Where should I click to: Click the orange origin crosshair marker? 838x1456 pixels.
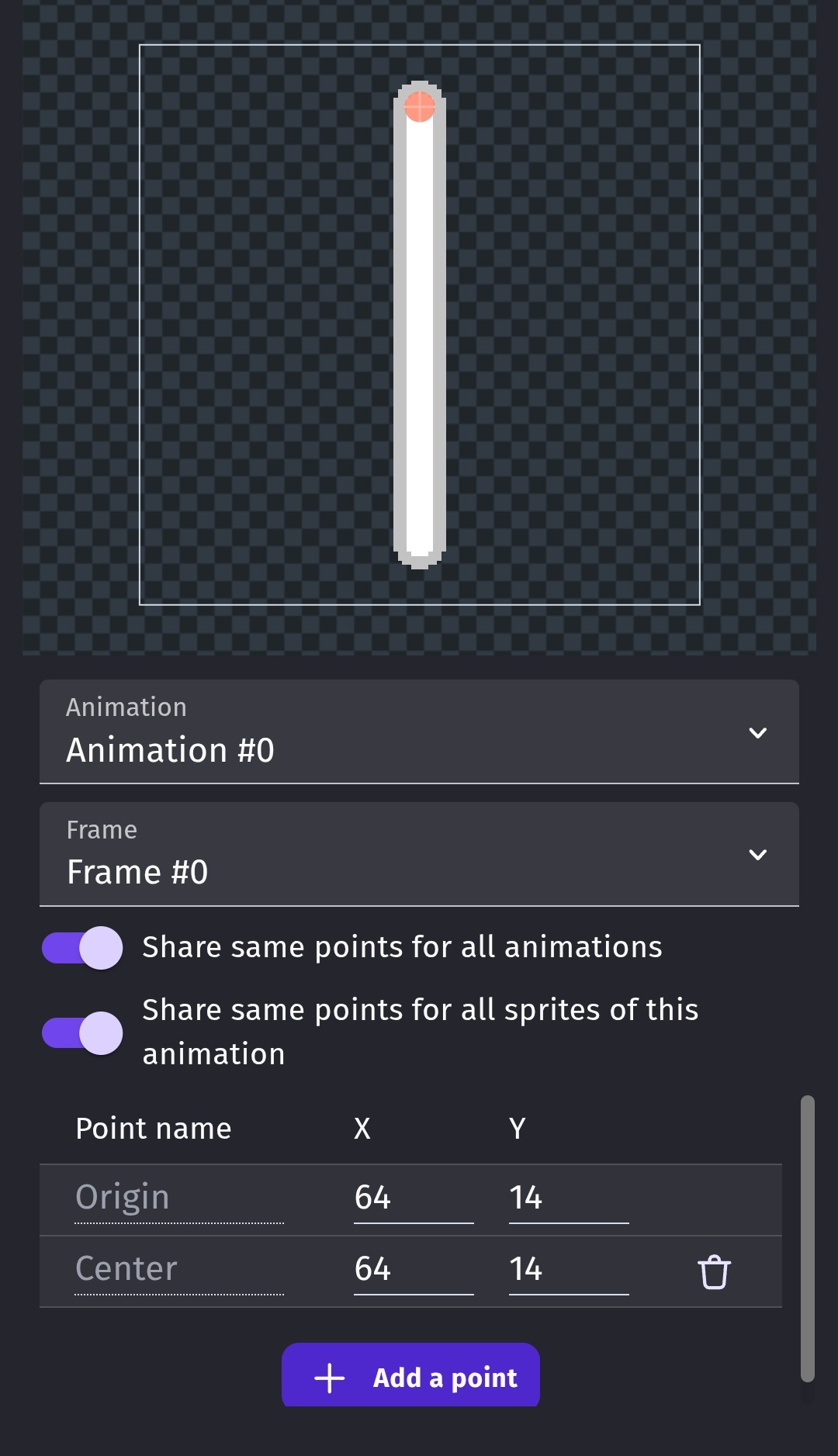tap(421, 105)
